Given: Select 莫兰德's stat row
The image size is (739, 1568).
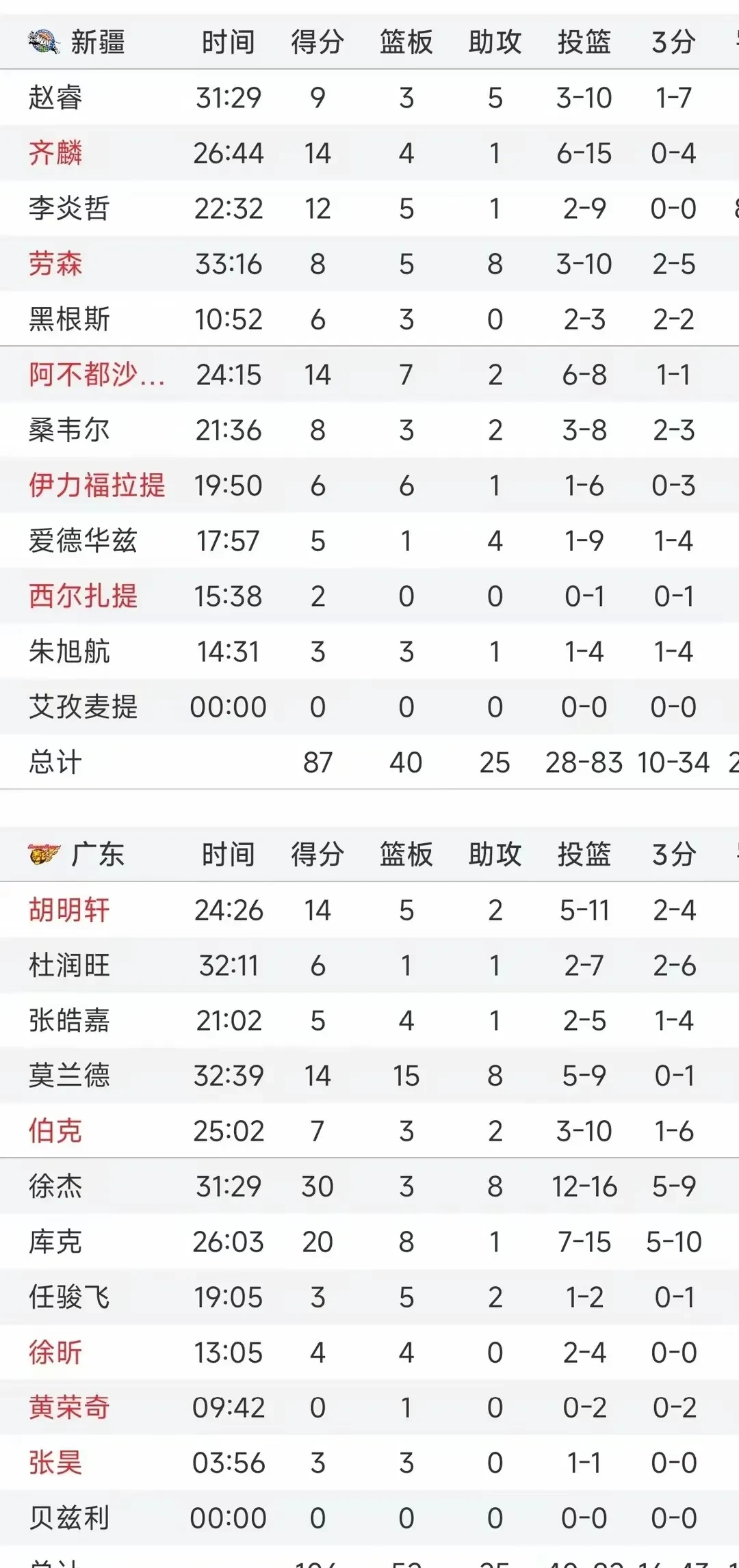Looking at the screenshot, I should coord(69,1076).
